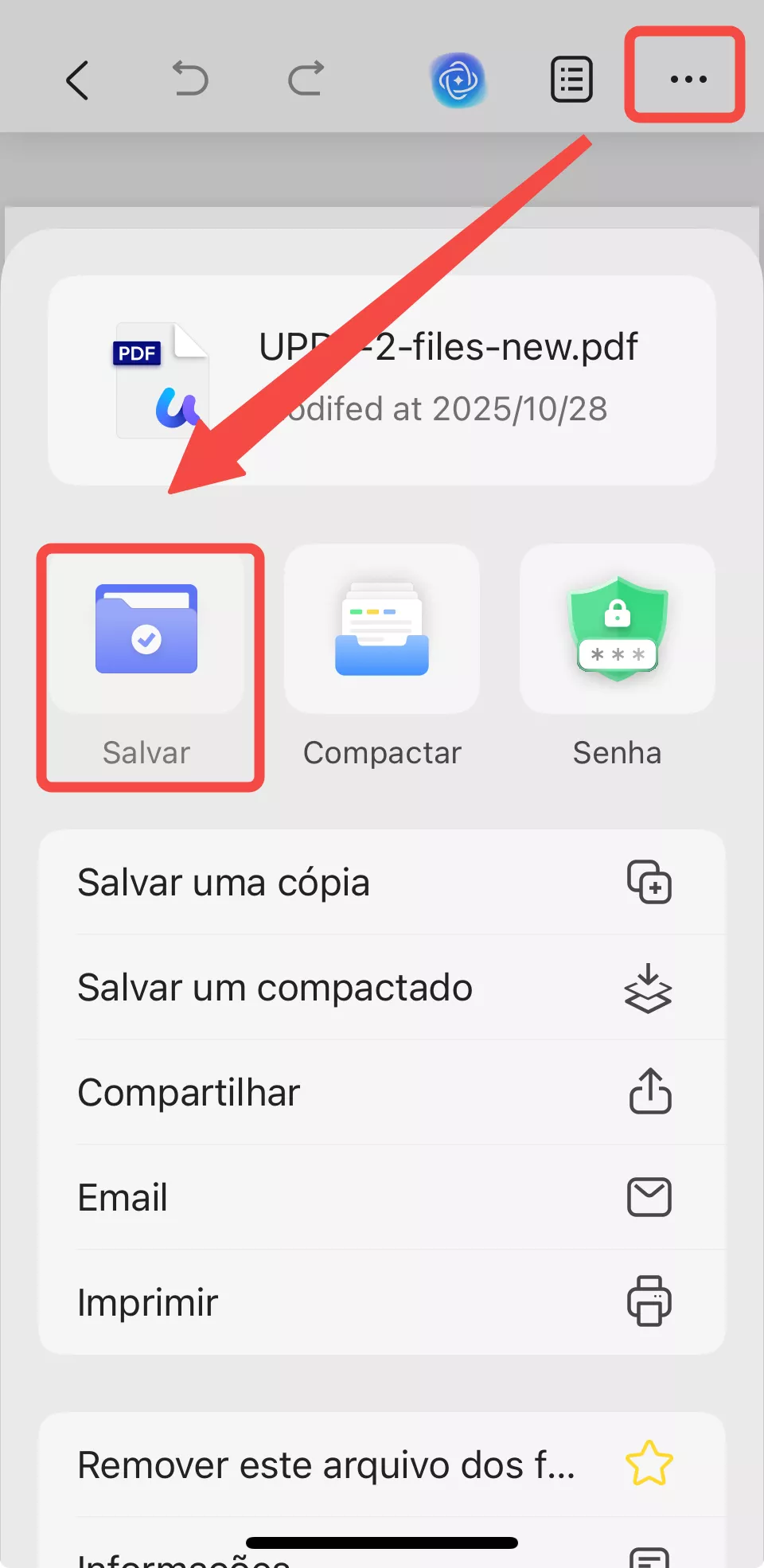Open Senha password protection icon
This screenshot has height=1568, width=764.
pyautogui.click(x=617, y=630)
